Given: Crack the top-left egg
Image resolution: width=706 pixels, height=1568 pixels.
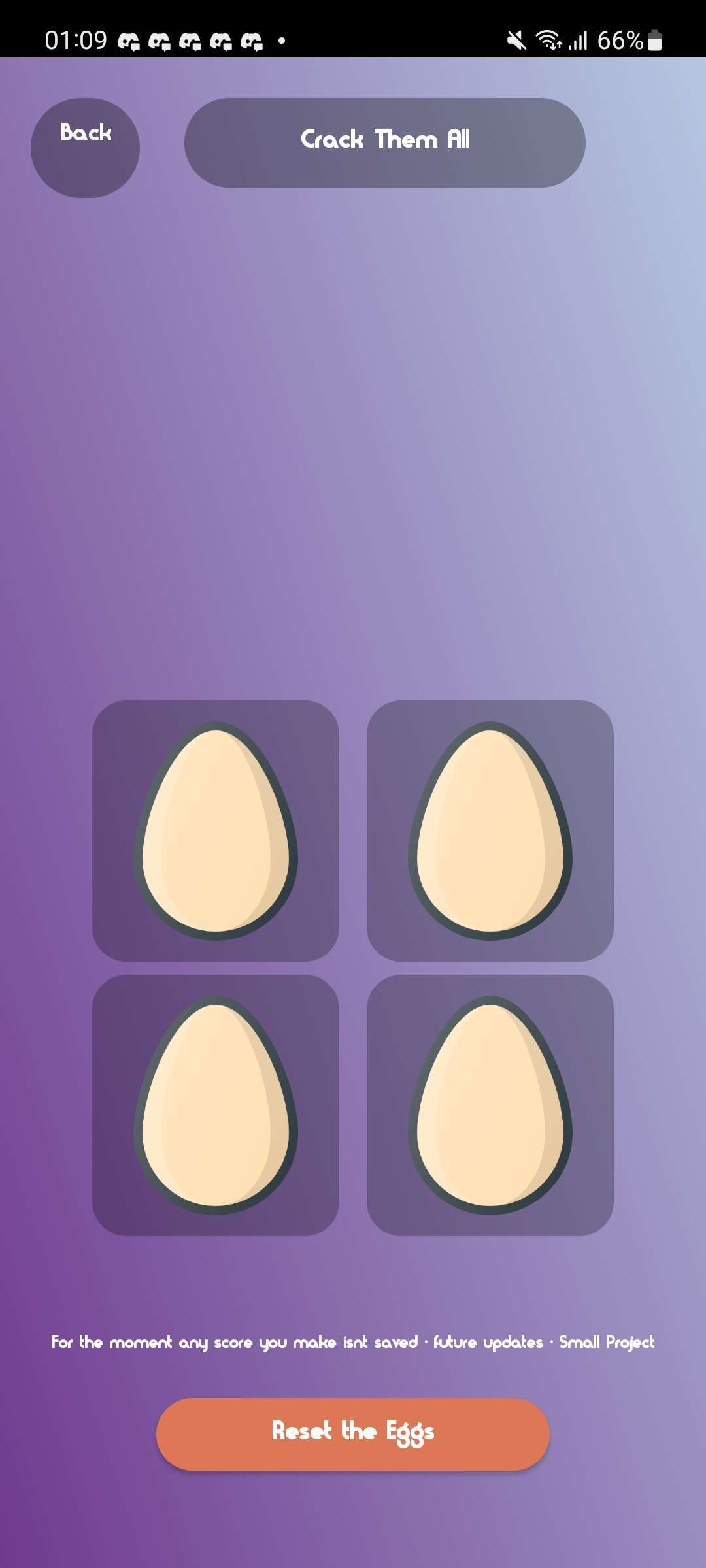Looking at the screenshot, I should [216, 830].
